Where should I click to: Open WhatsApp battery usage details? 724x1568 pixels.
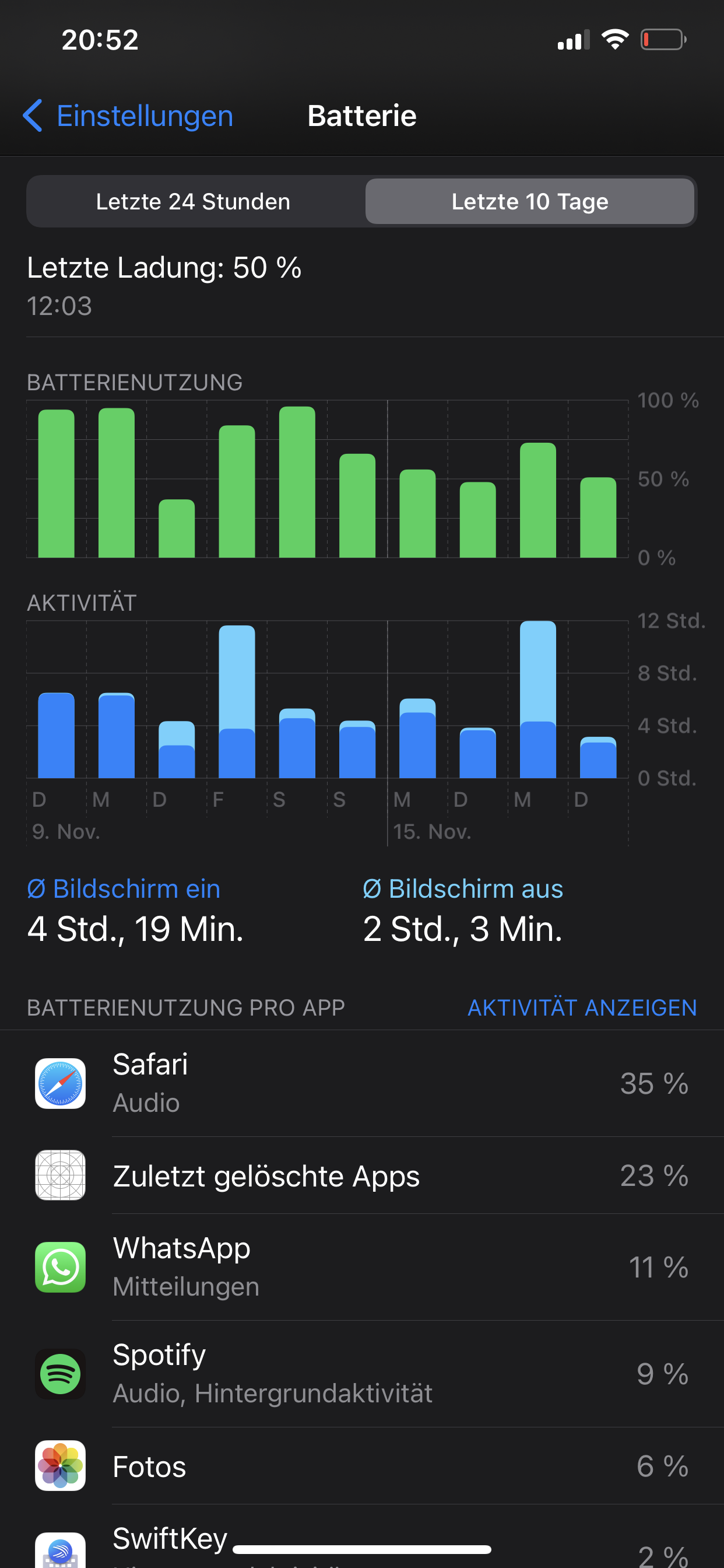click(x=361, y=1268)
